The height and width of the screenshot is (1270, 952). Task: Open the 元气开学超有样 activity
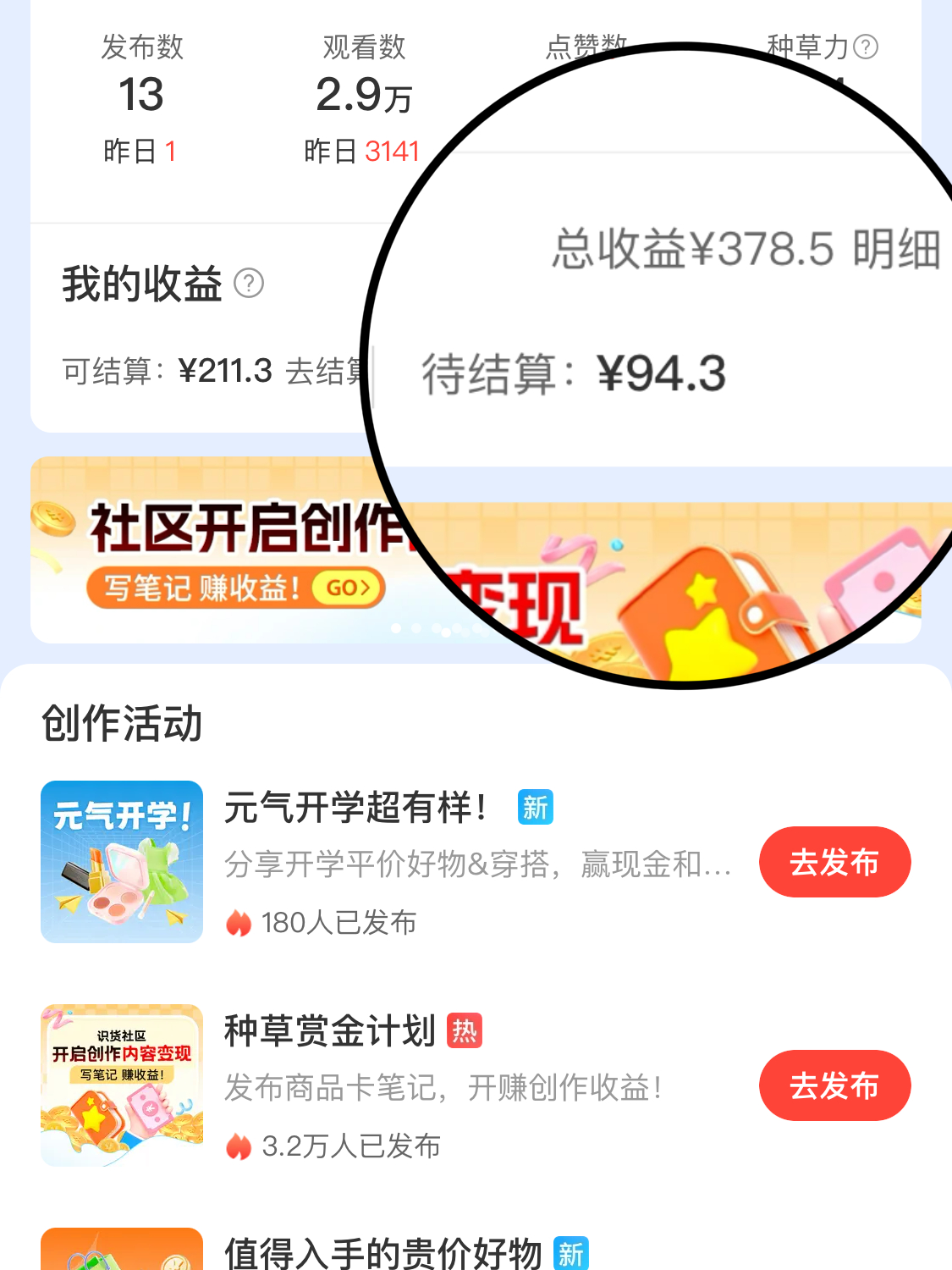point(355,808)
